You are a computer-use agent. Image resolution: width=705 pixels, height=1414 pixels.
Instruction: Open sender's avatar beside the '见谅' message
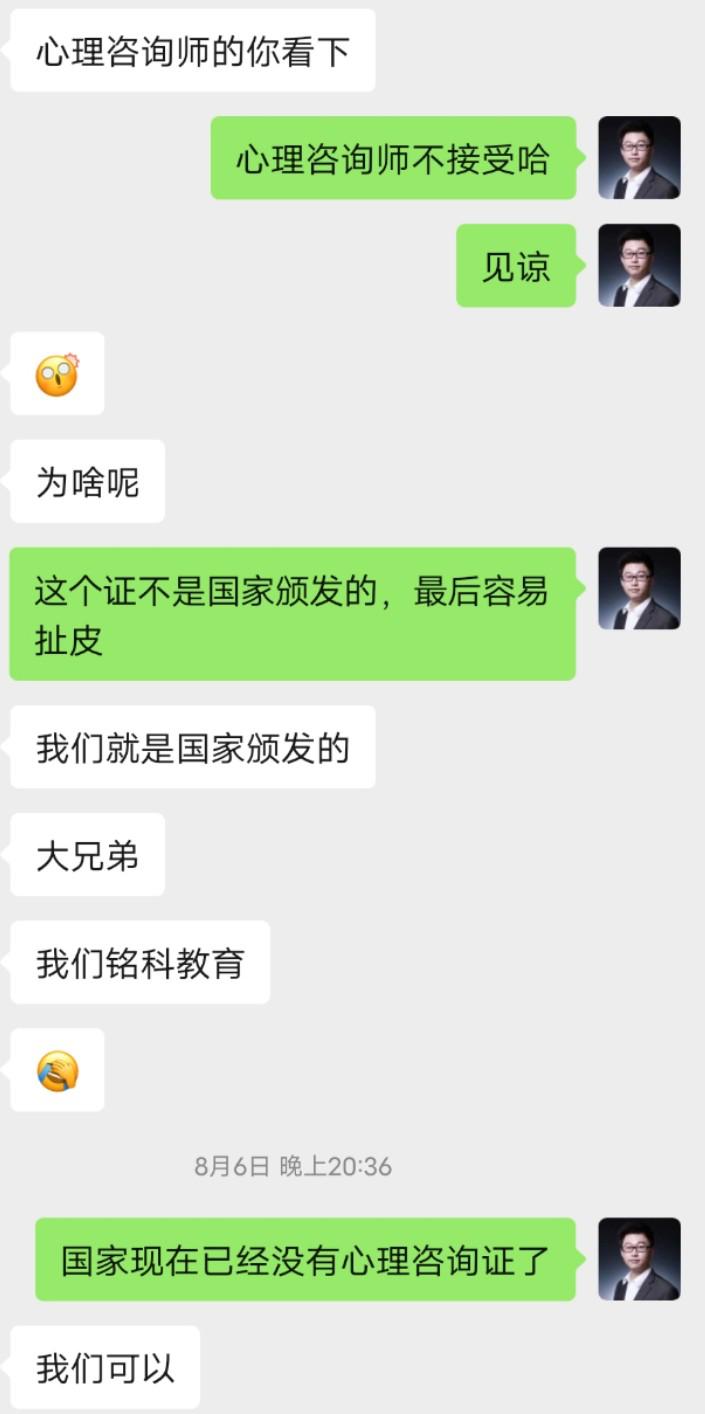tap(639, 265)
